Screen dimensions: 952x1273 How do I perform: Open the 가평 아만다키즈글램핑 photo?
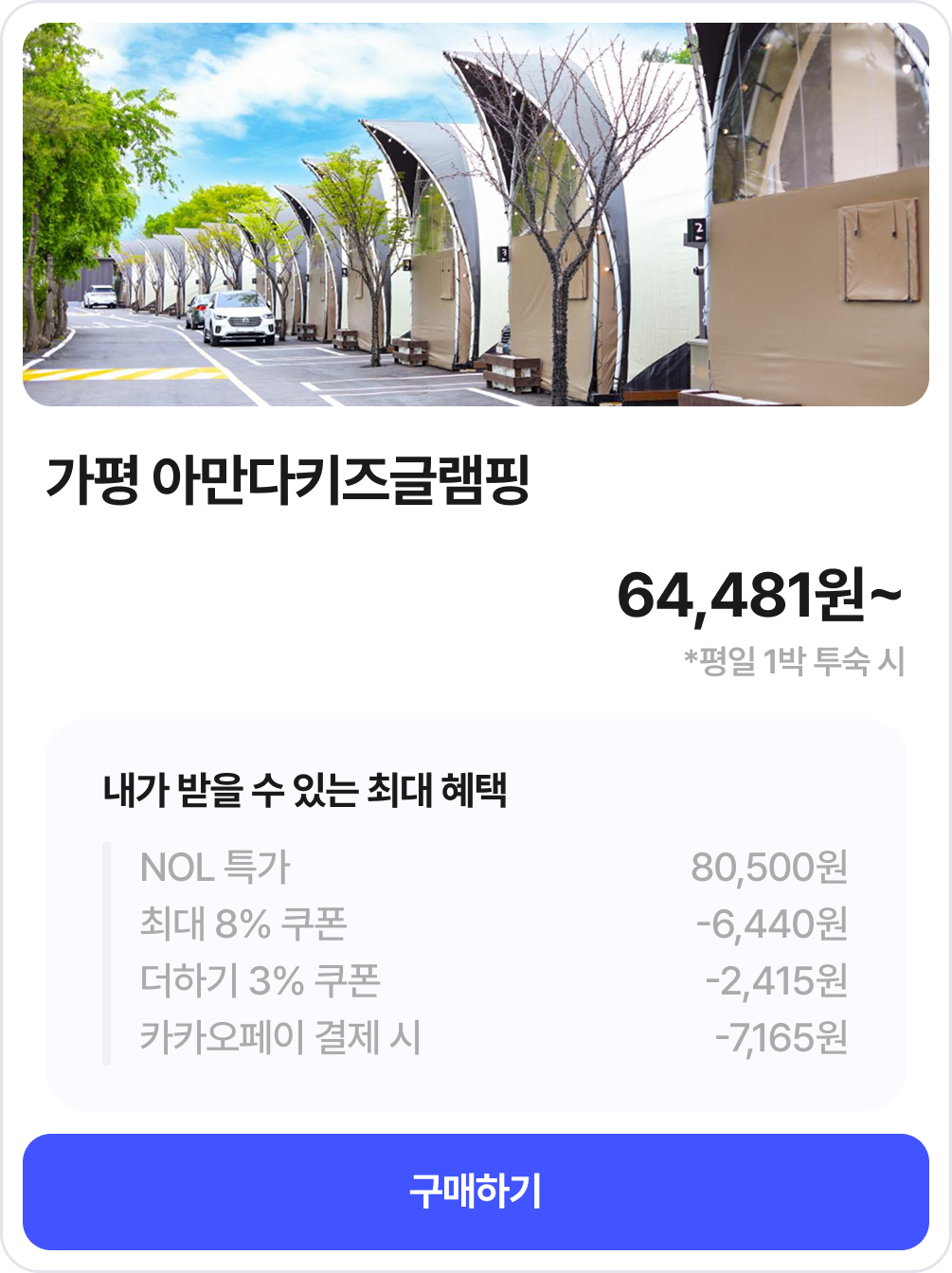(x=476, y=215)
